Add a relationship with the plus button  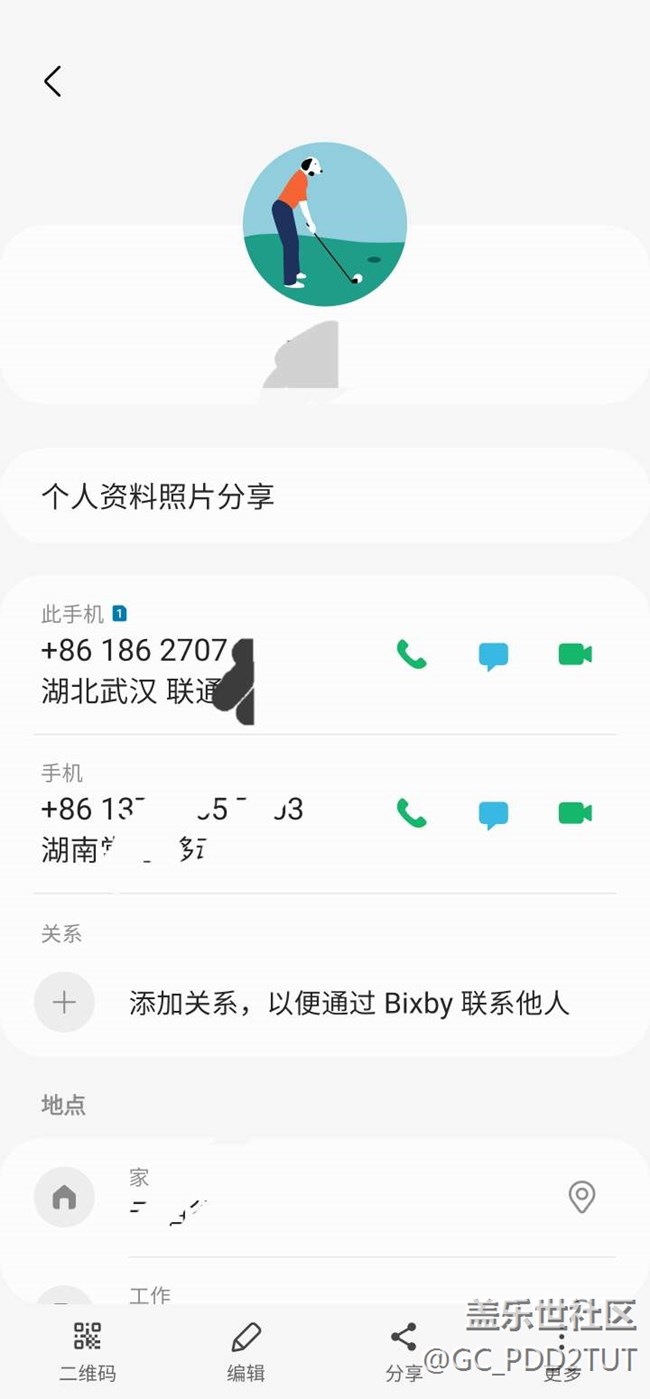(64, 1002)
